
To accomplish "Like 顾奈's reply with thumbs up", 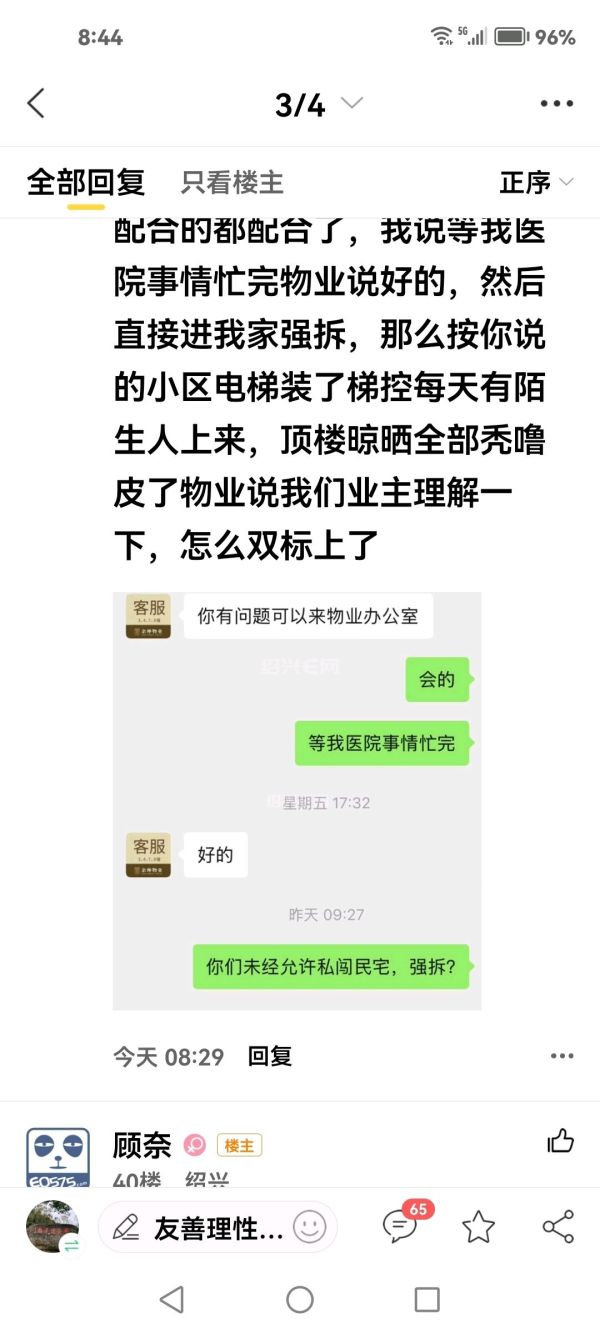I will [560, 1141].
